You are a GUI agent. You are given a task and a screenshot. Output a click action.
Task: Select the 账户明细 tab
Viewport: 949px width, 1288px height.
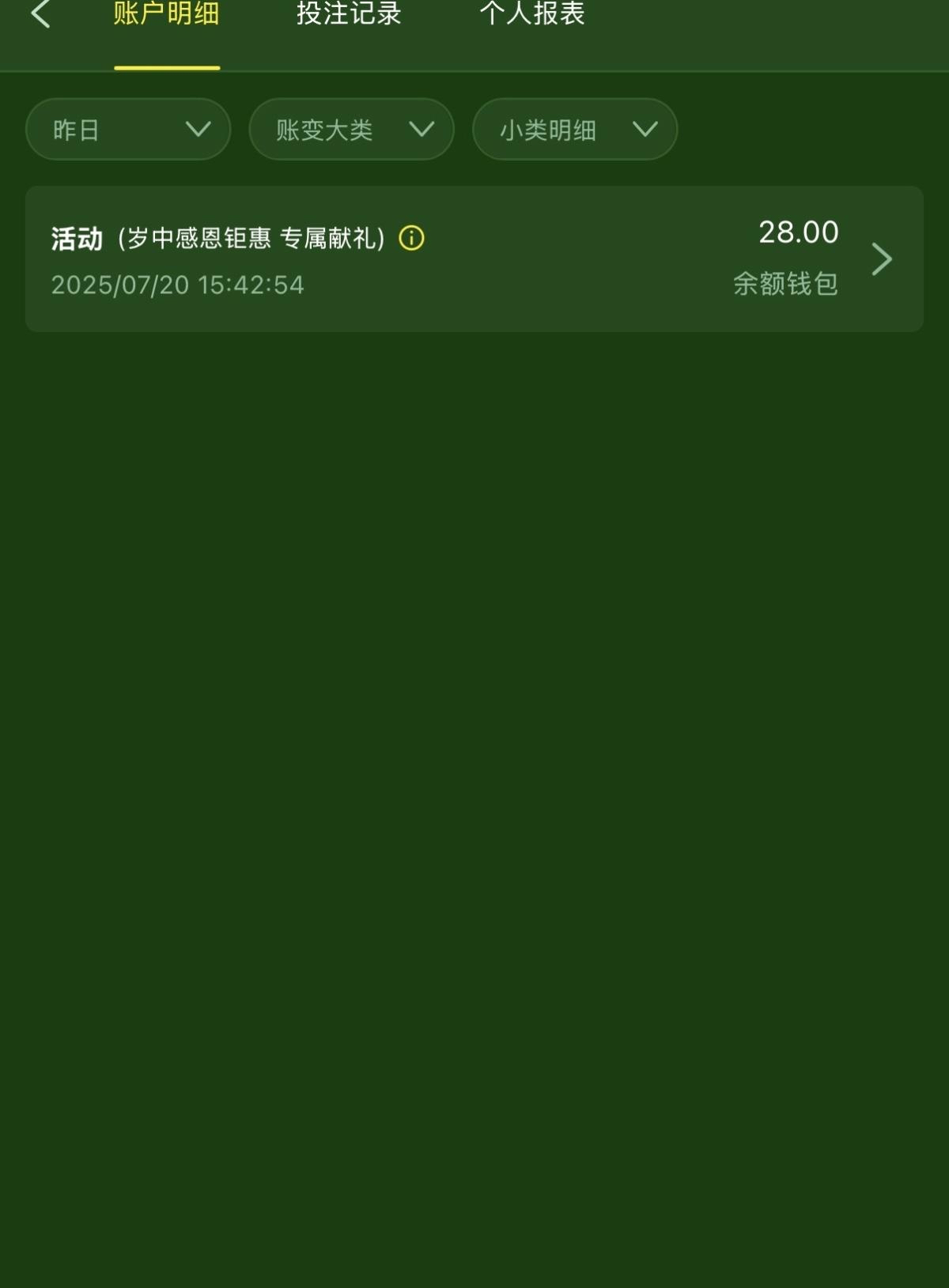[166, 14]
